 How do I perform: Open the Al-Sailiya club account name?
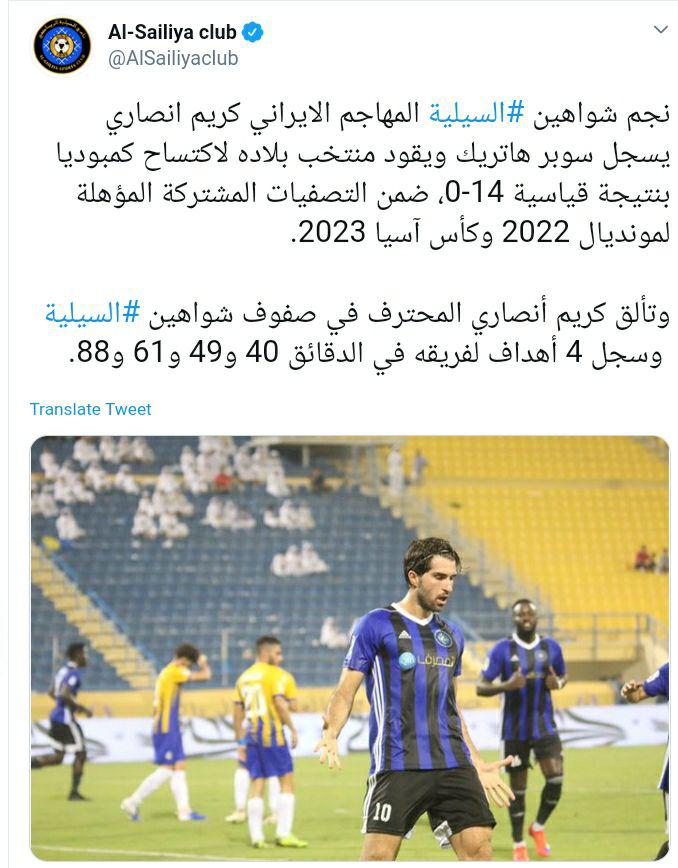click(x=173, y=32)
